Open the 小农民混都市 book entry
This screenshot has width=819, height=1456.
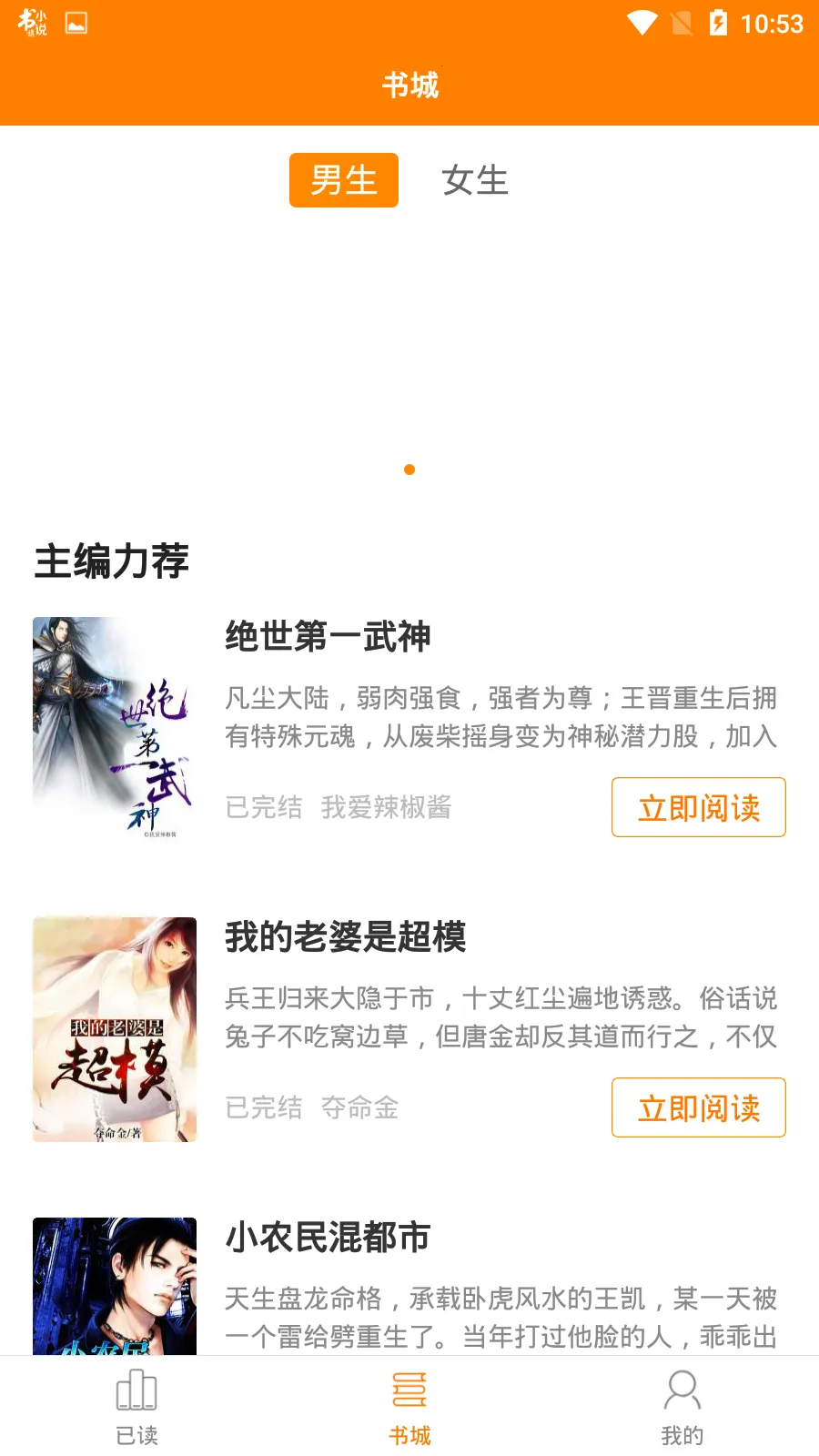[328, 1238]
